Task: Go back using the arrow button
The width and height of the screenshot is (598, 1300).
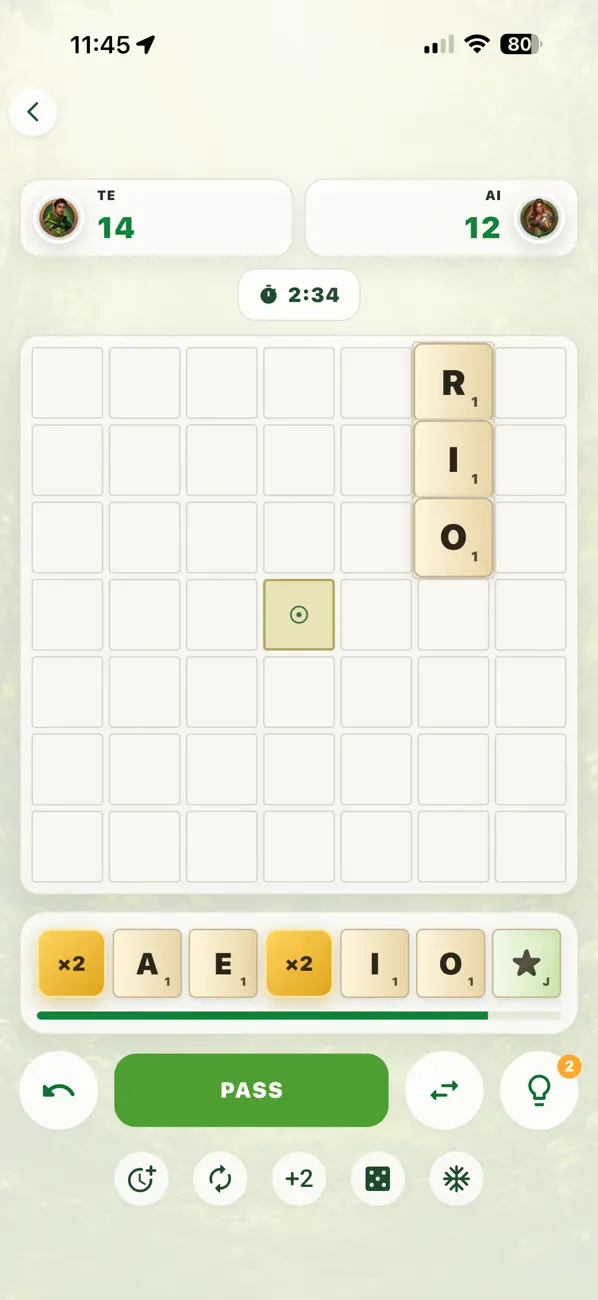Action: coord(33,111)
